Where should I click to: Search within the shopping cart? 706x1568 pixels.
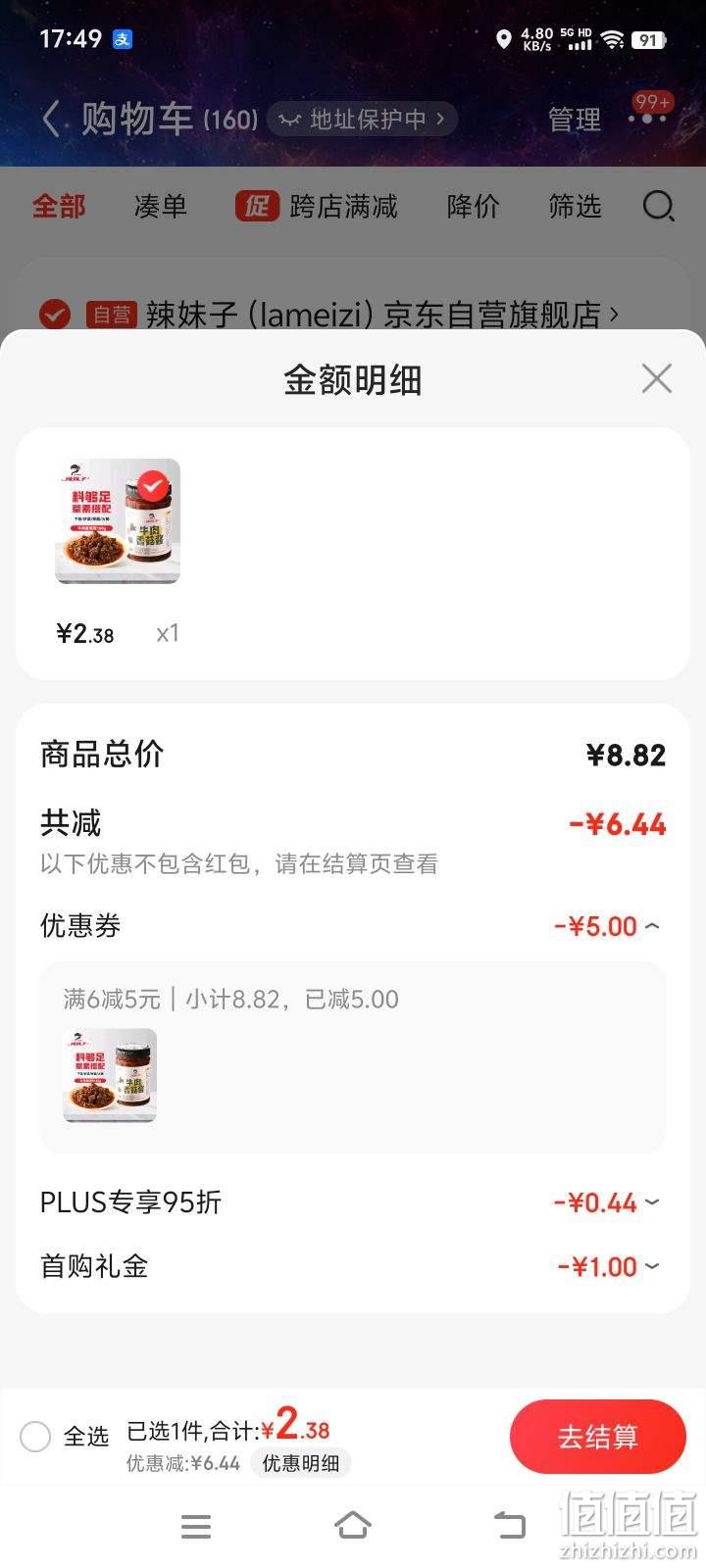pyautogui.click(x=658, y=206)
